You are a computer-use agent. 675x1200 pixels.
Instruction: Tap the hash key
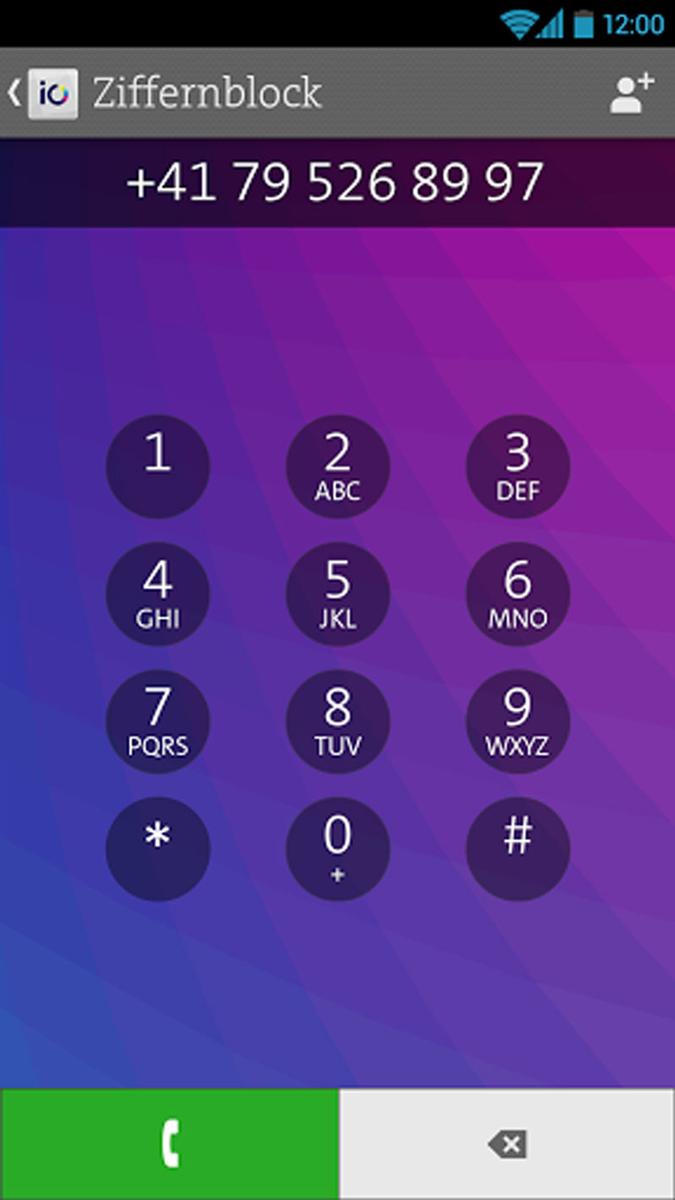click(518, 849)
